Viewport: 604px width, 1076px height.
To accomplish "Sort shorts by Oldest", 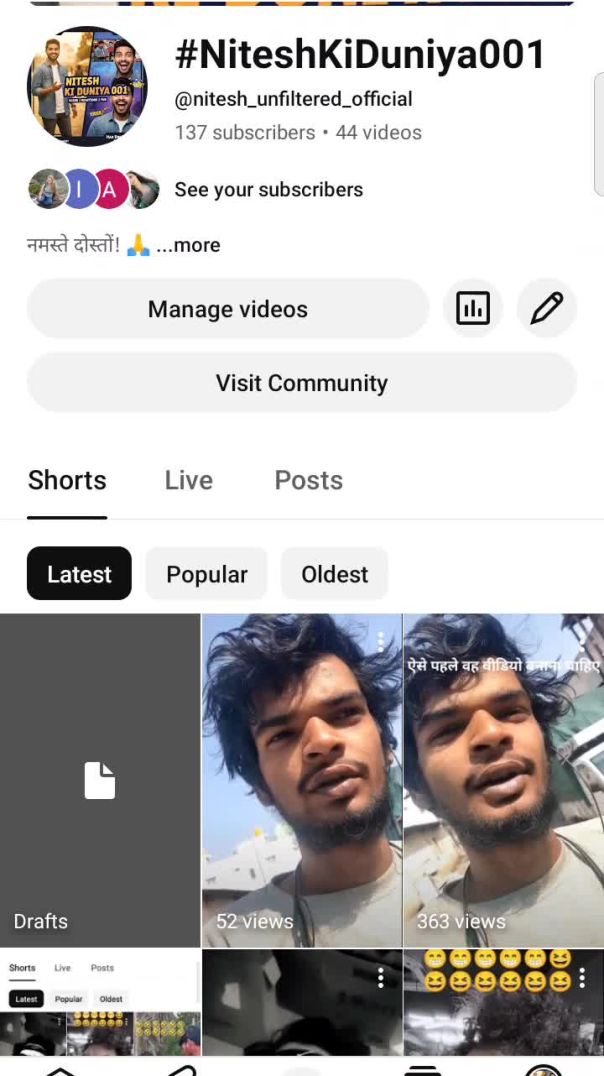I will point(335,574).
